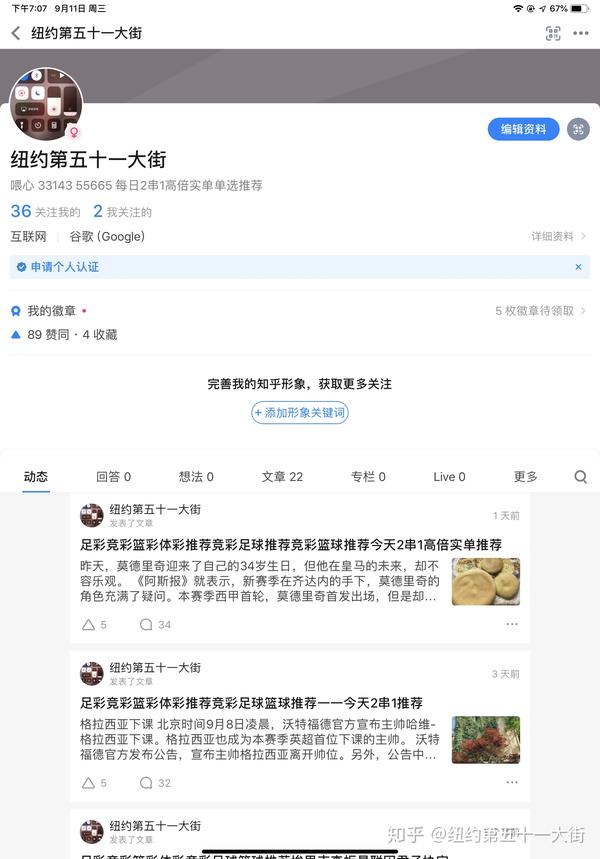600x859 pixels.
Task: Open comments (32) on the 3 天前 article
Action: coord(155,783)
